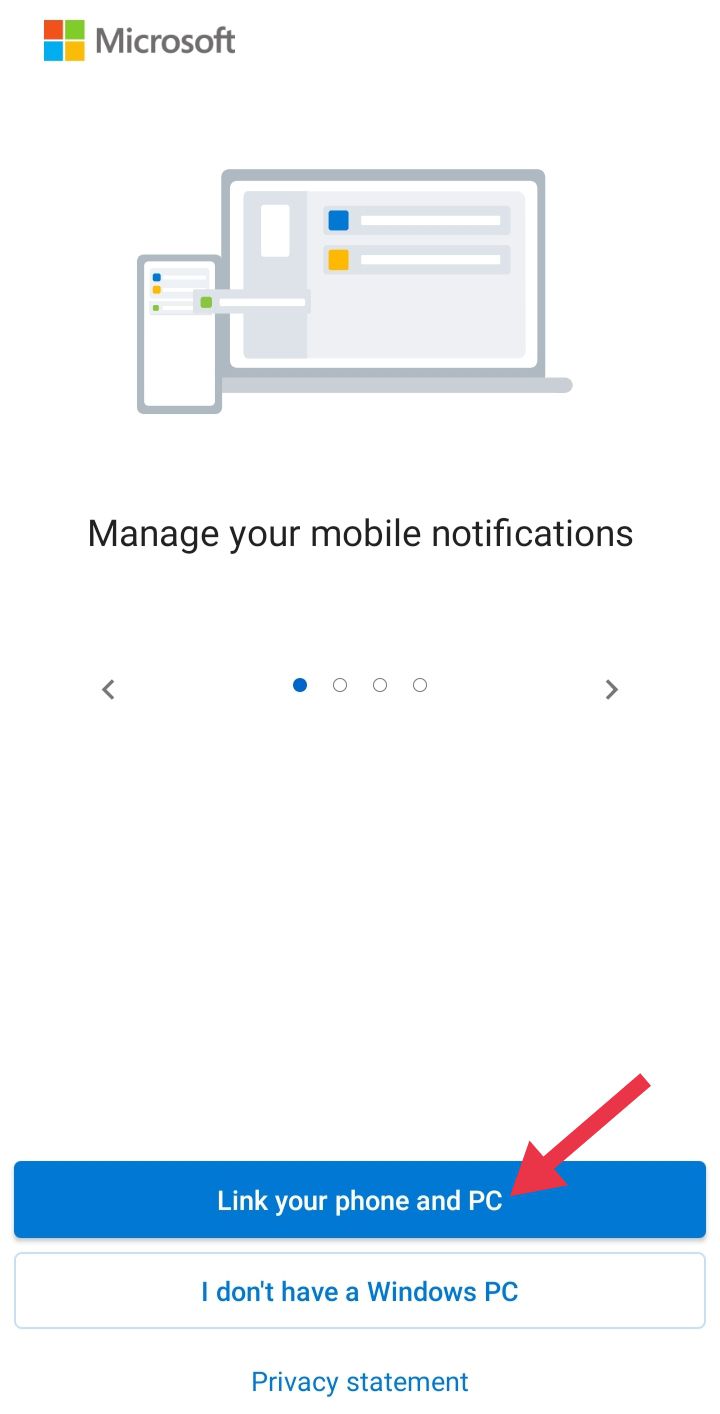The image size is (720, 1414).
Task: Select the second carousel page dot
Action: point(340,685)
